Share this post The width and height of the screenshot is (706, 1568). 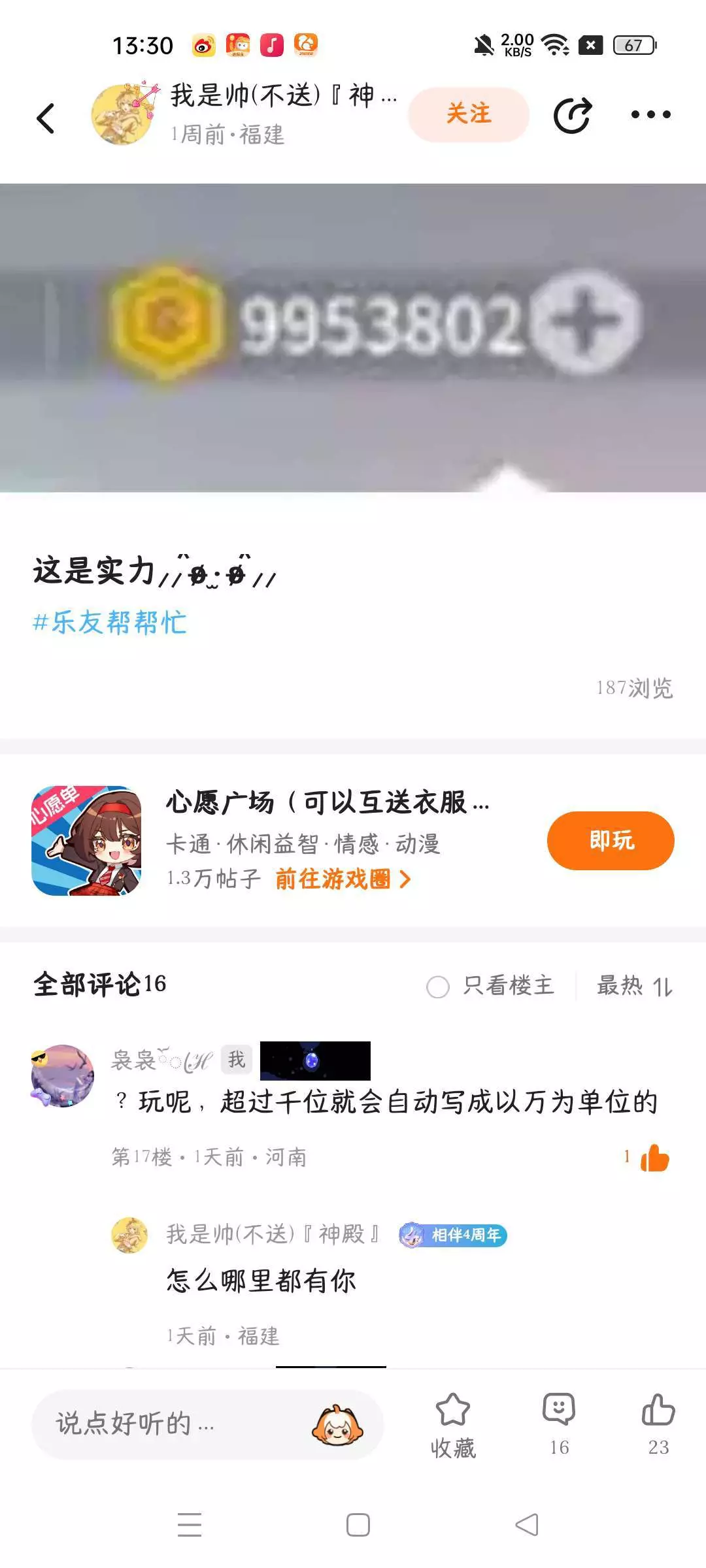pyautogui.click(x=573, y=116)
